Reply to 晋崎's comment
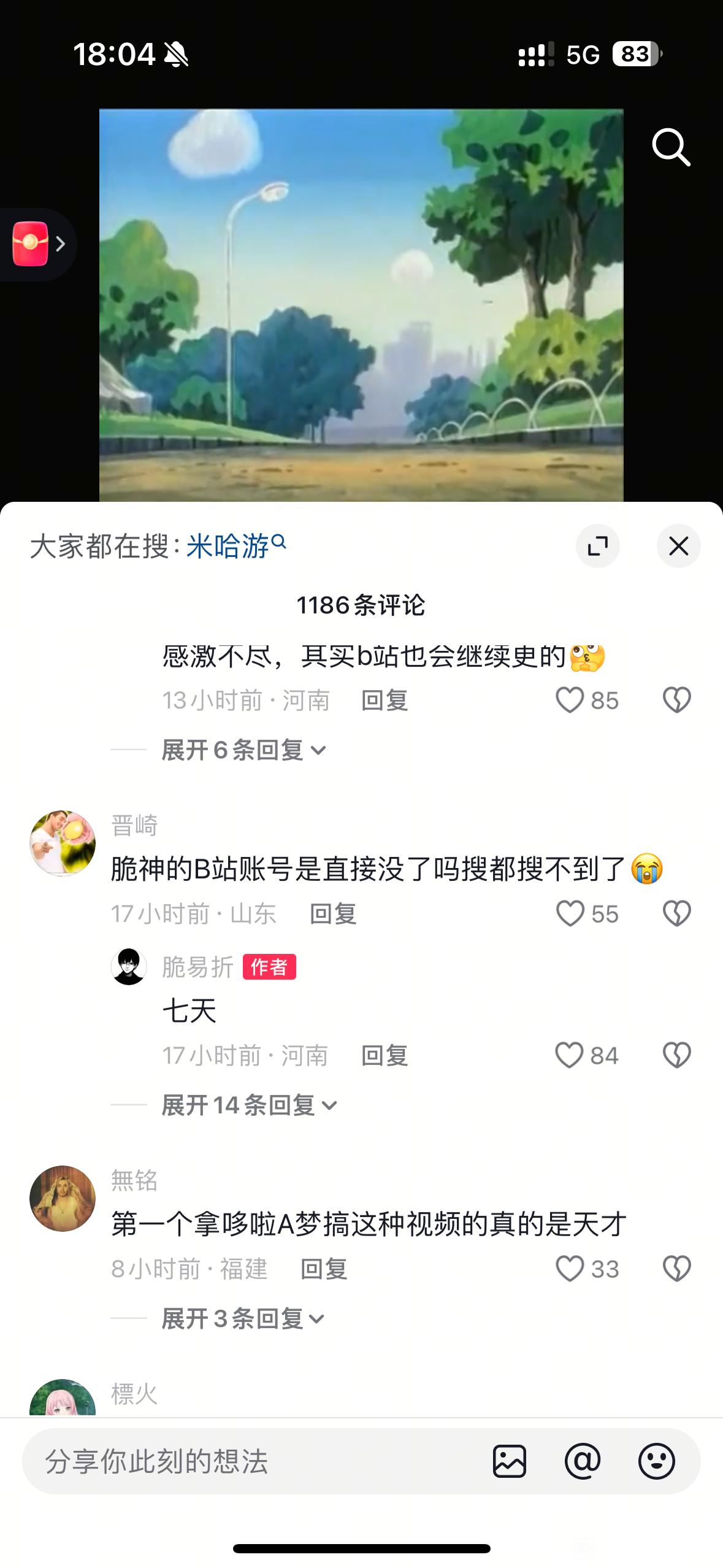The height and width of the screenshot is (1568, 723). [x=333, y=914]
